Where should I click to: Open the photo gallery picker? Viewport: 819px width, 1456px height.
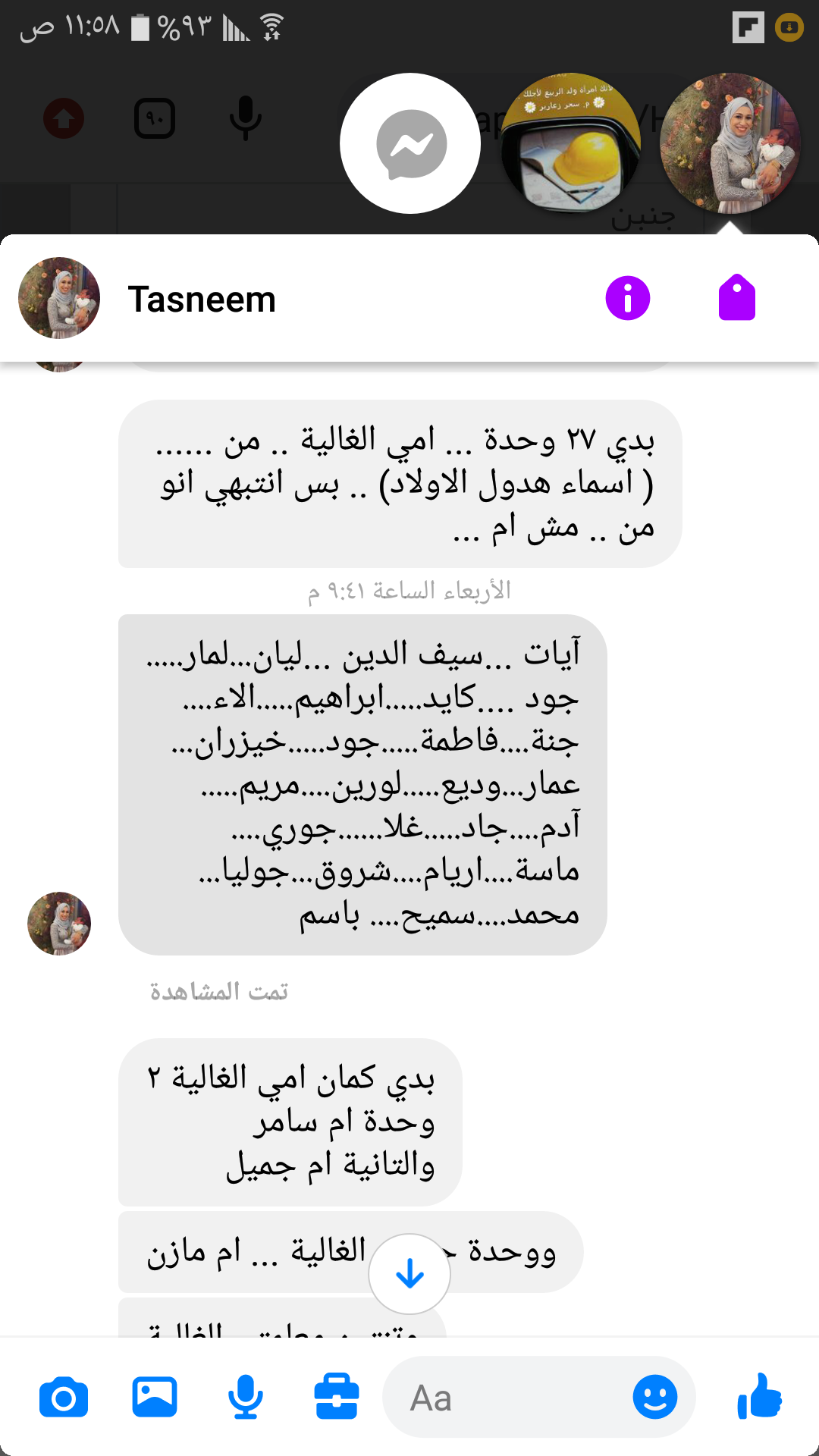click(x=155, y=1398)
